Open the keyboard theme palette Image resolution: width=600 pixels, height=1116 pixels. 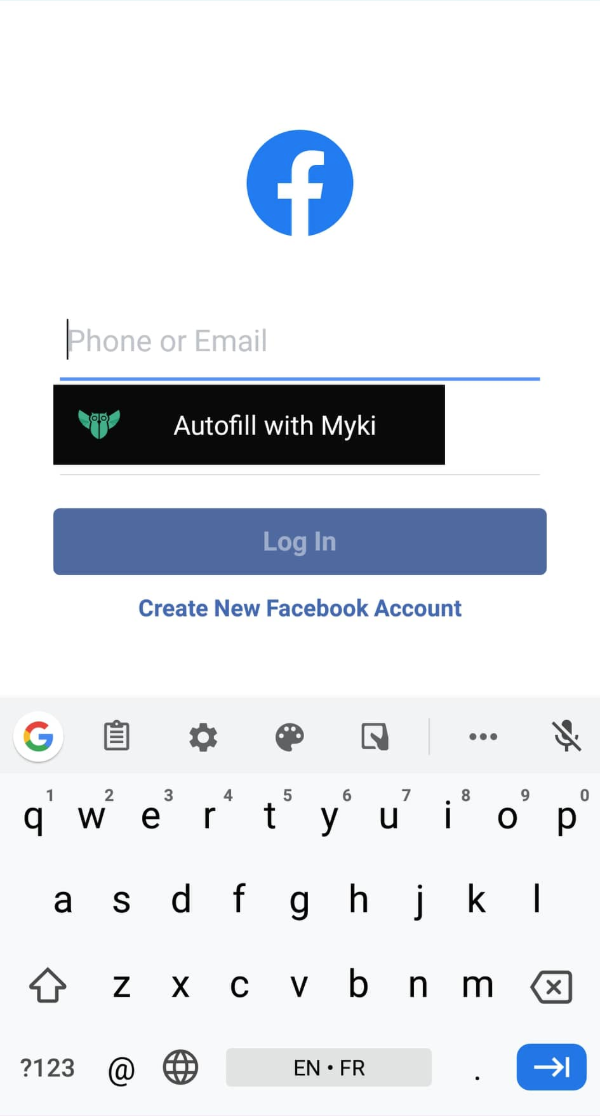point(289,737)
